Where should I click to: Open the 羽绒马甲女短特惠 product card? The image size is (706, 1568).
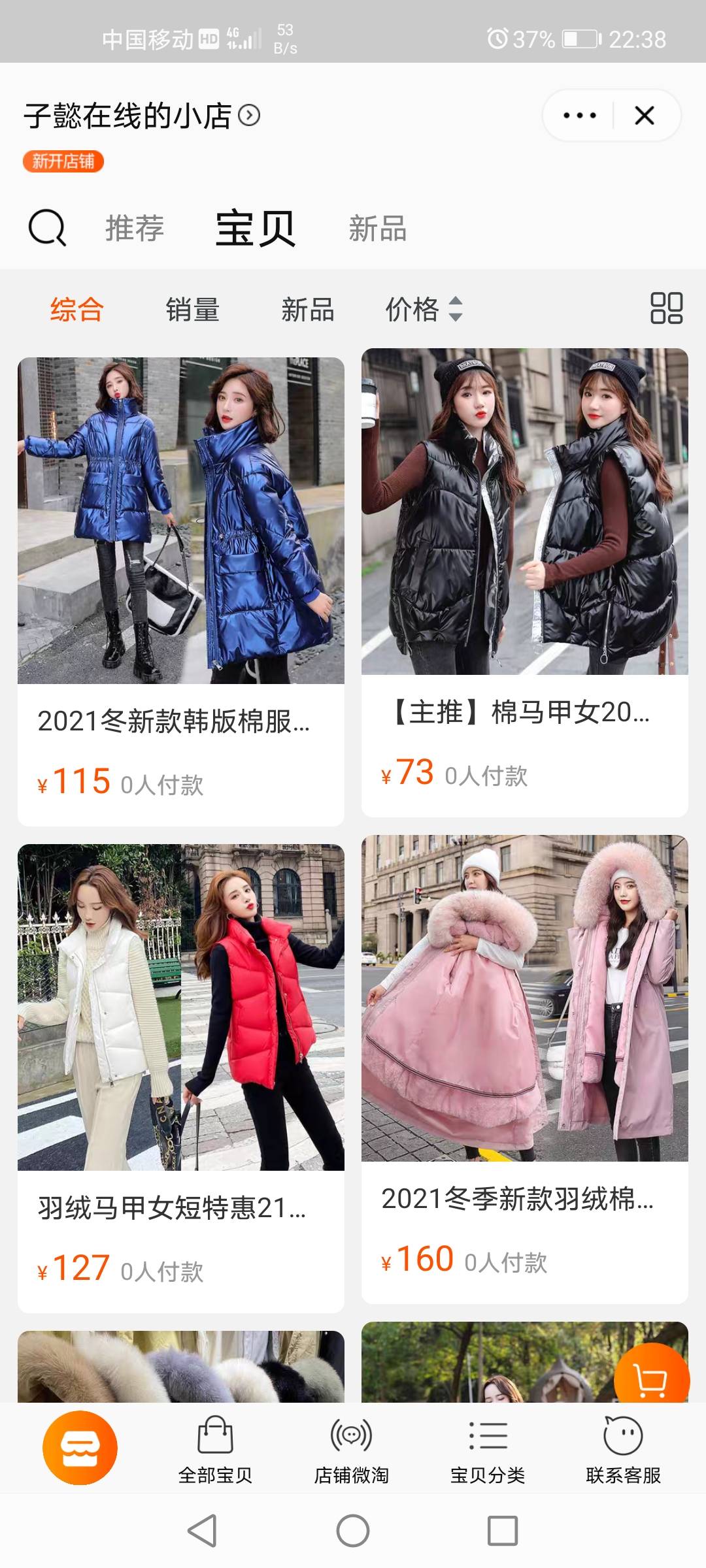(x=181, y=1078)
